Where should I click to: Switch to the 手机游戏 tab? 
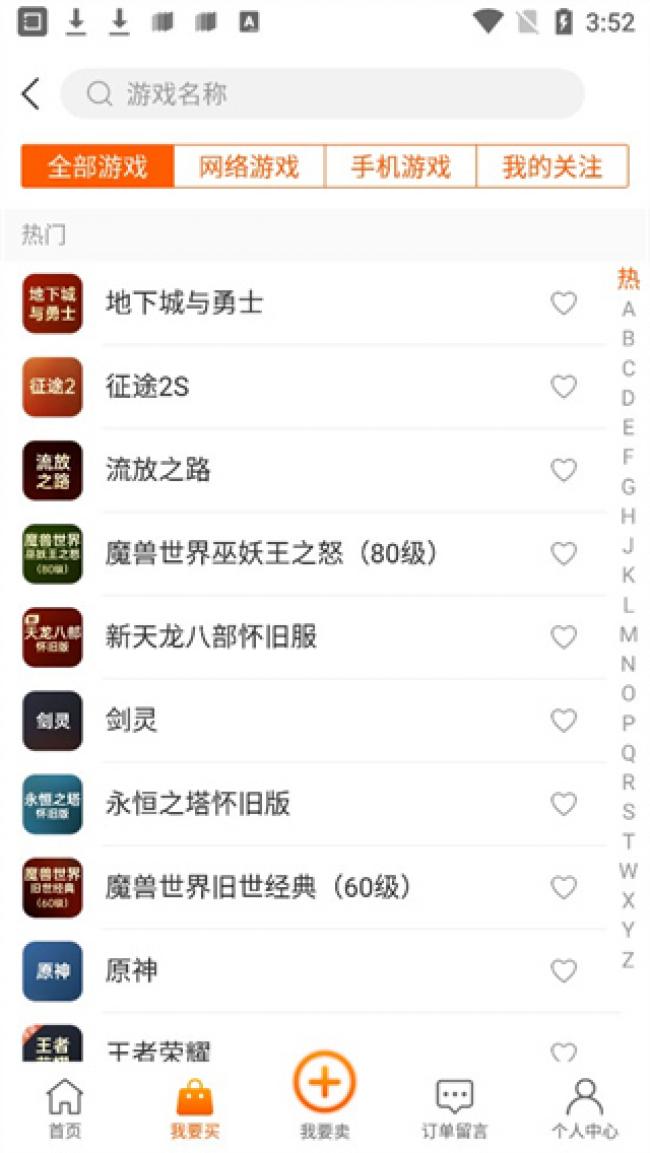pos(400,167)
